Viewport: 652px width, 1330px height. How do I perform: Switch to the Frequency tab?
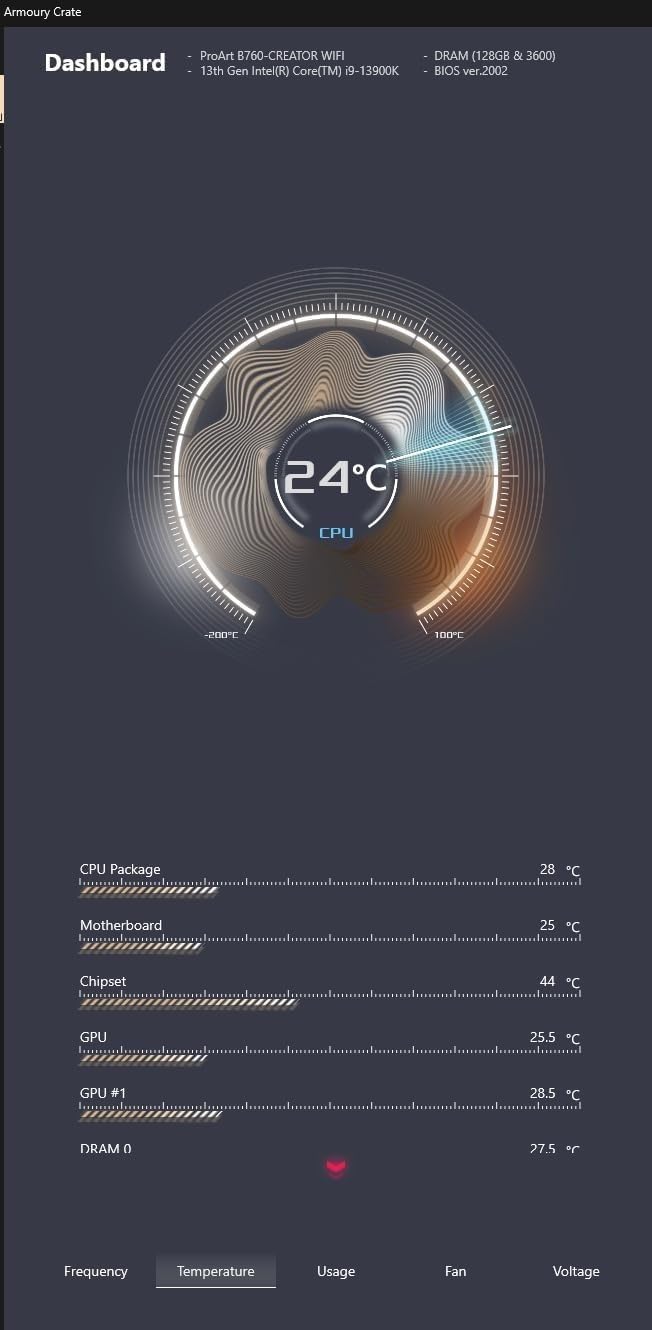pyautogui.click(x=96, y=1271)
